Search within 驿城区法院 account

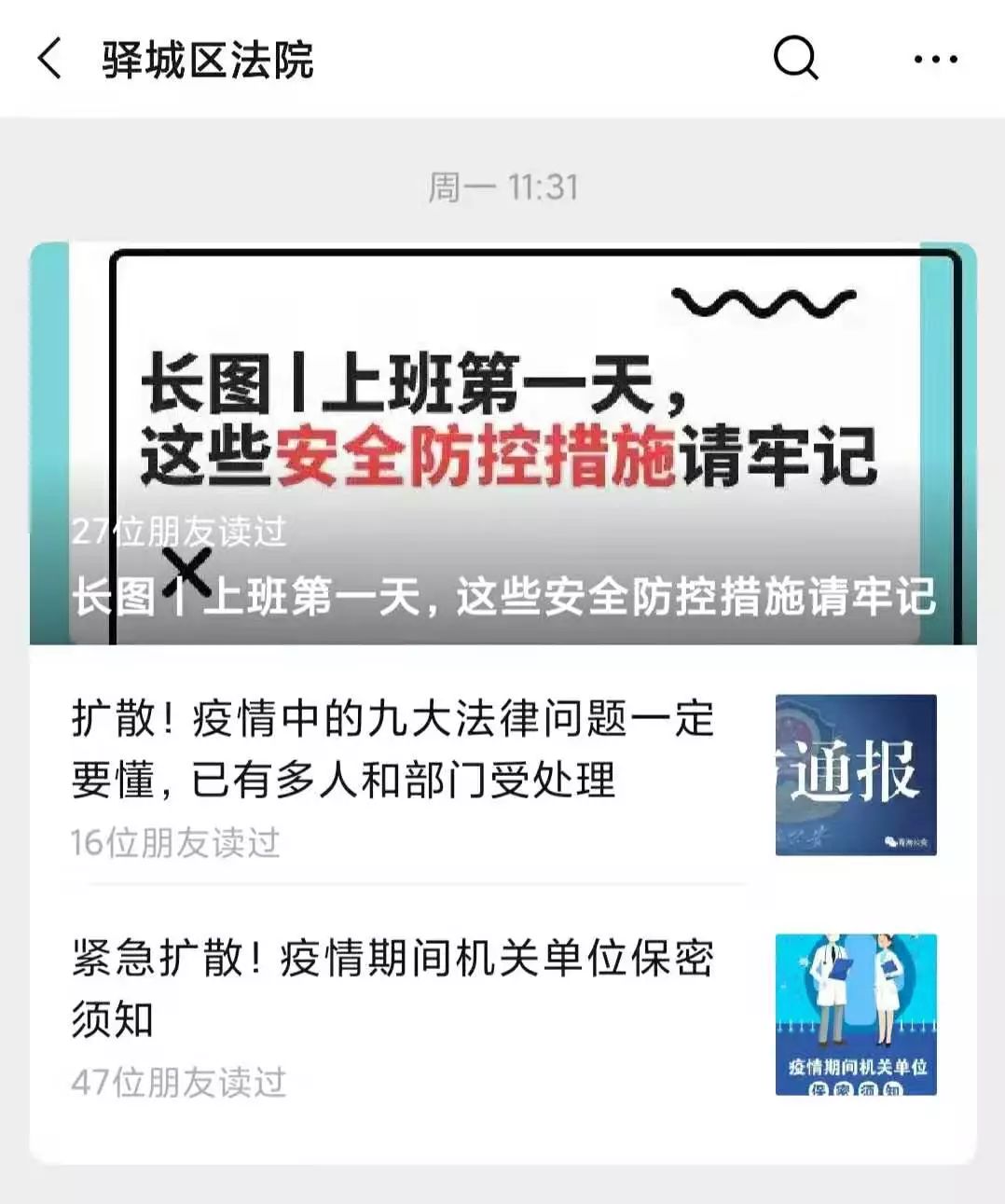[x=795, y=59]
